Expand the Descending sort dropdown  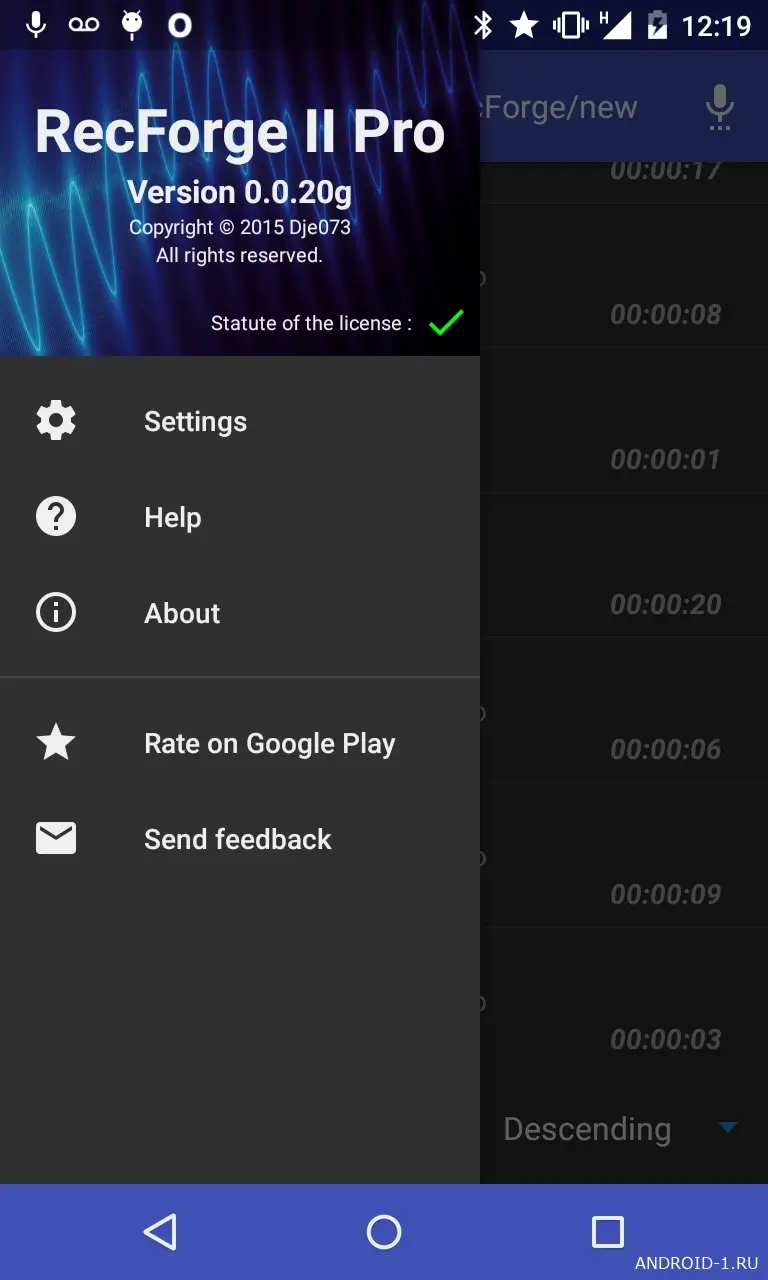(x=620, y=1129)
